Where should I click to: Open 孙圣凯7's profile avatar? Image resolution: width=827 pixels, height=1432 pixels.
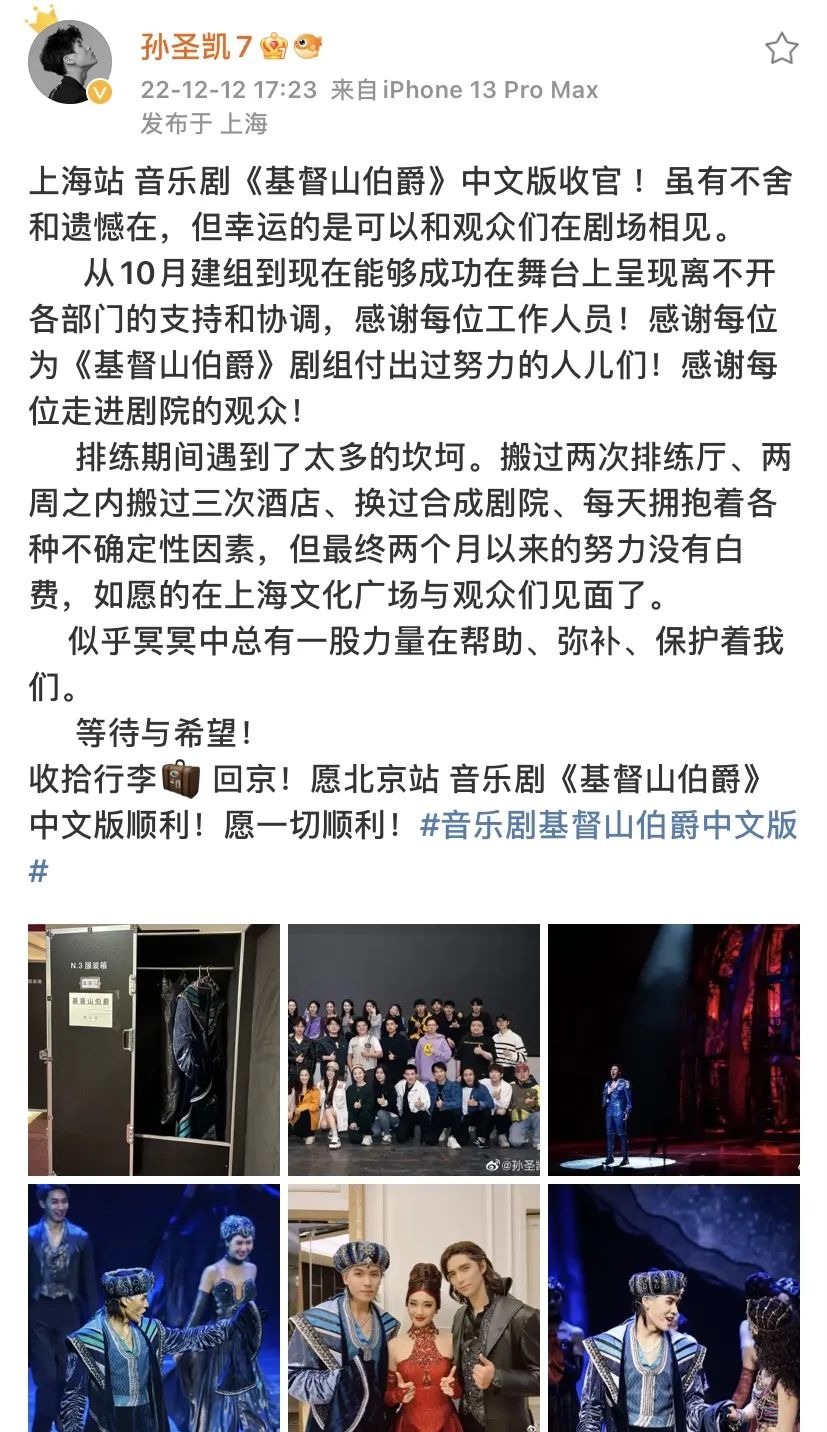(x=69, y=61)
